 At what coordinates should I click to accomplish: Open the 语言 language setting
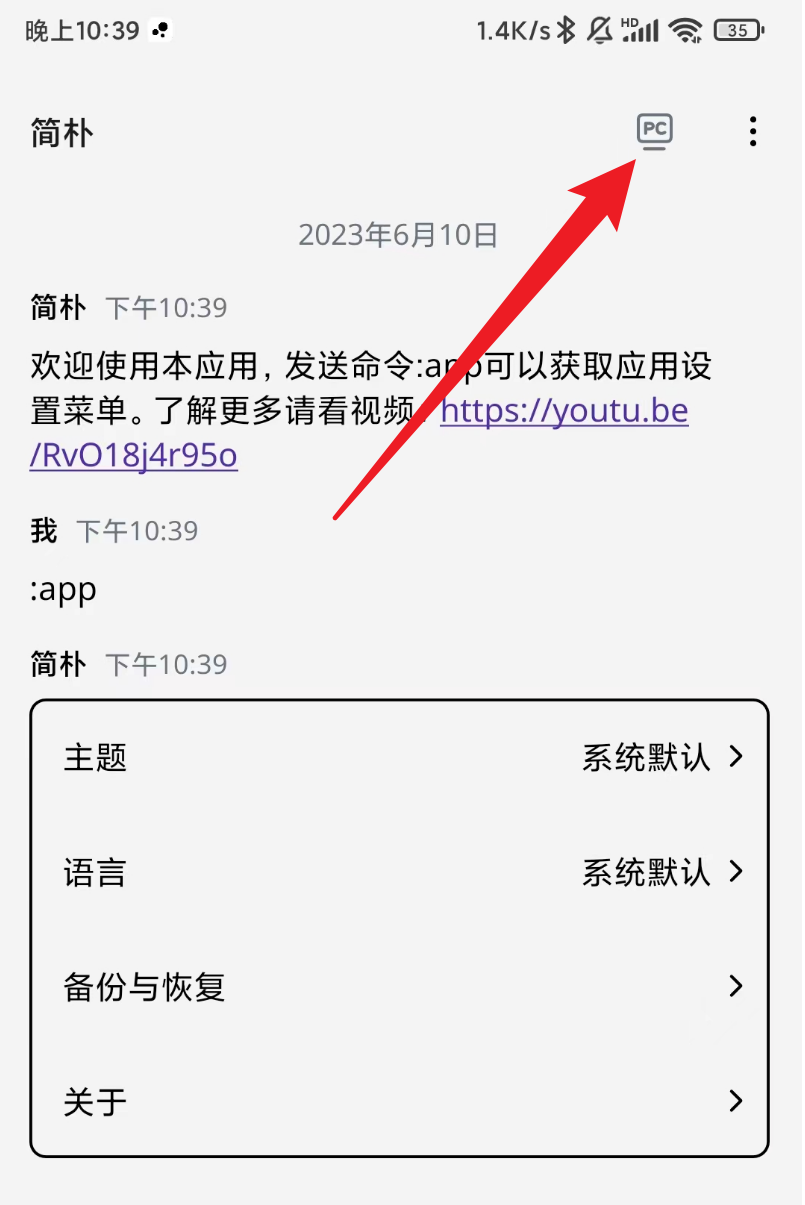click(400, 872)
